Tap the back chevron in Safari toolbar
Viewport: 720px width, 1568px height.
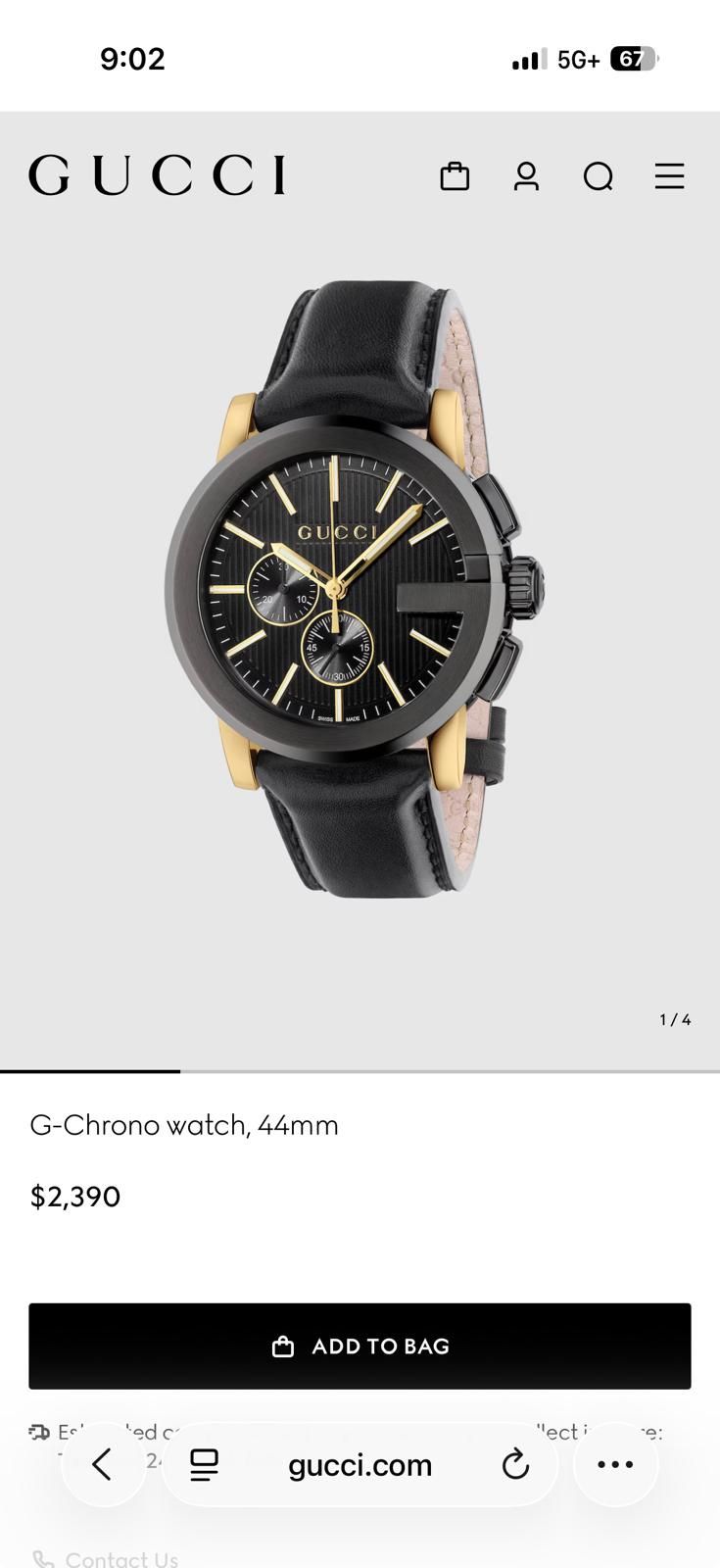pyautogui.click(x=104, y=1464)
